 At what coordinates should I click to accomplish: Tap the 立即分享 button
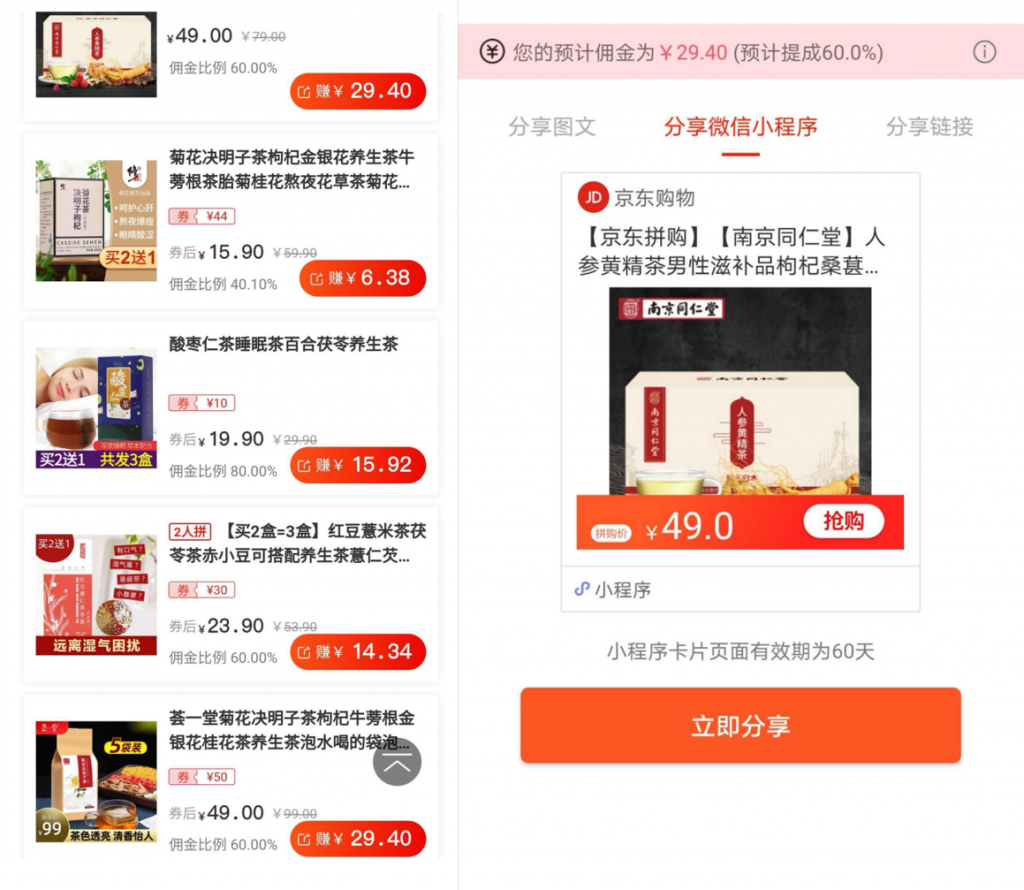click(740, 726)
